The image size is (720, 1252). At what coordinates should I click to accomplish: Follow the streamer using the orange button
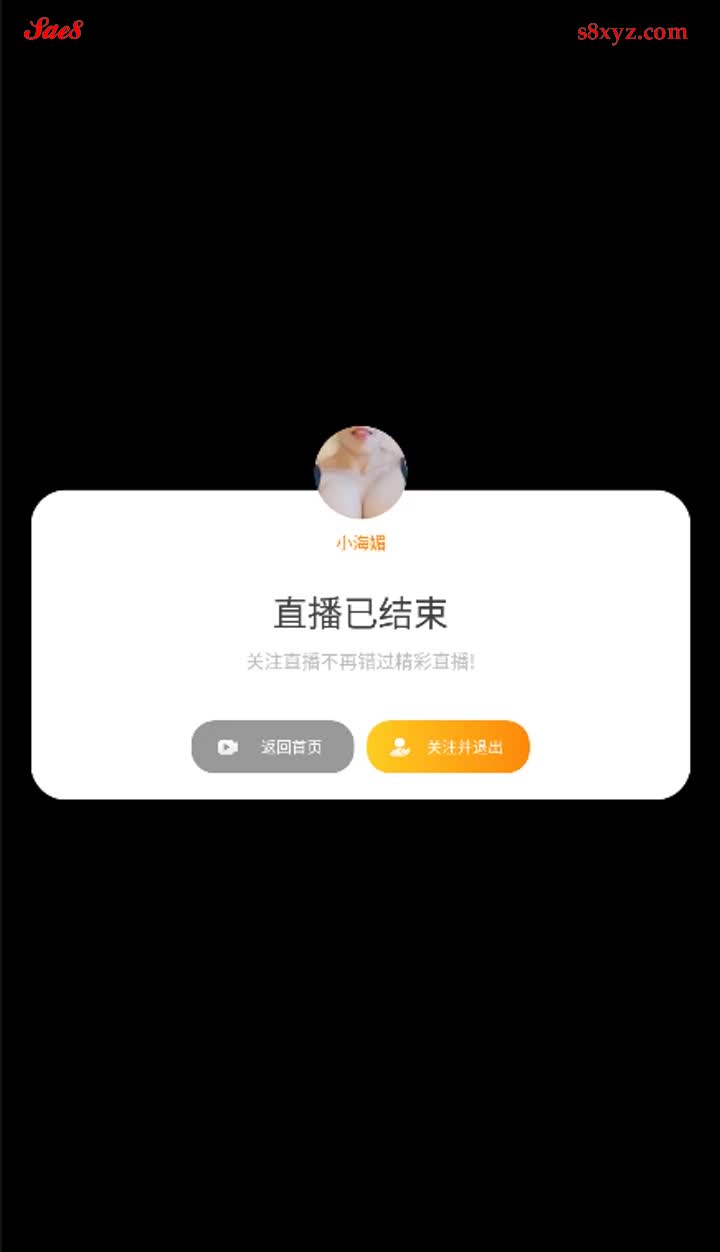[x=448, y=746]
